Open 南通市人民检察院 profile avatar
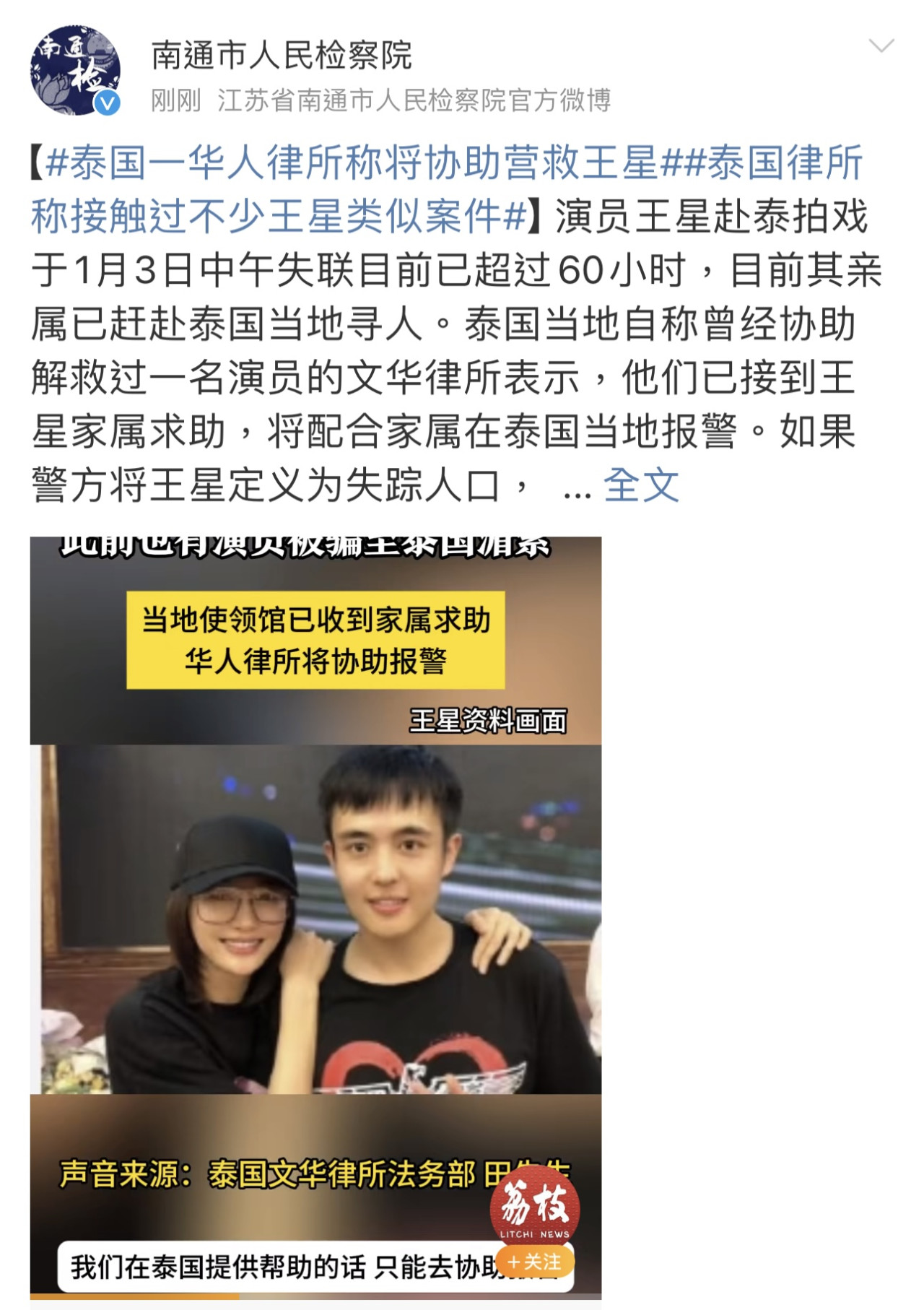924x1310 pixels. tap(74, 71)
